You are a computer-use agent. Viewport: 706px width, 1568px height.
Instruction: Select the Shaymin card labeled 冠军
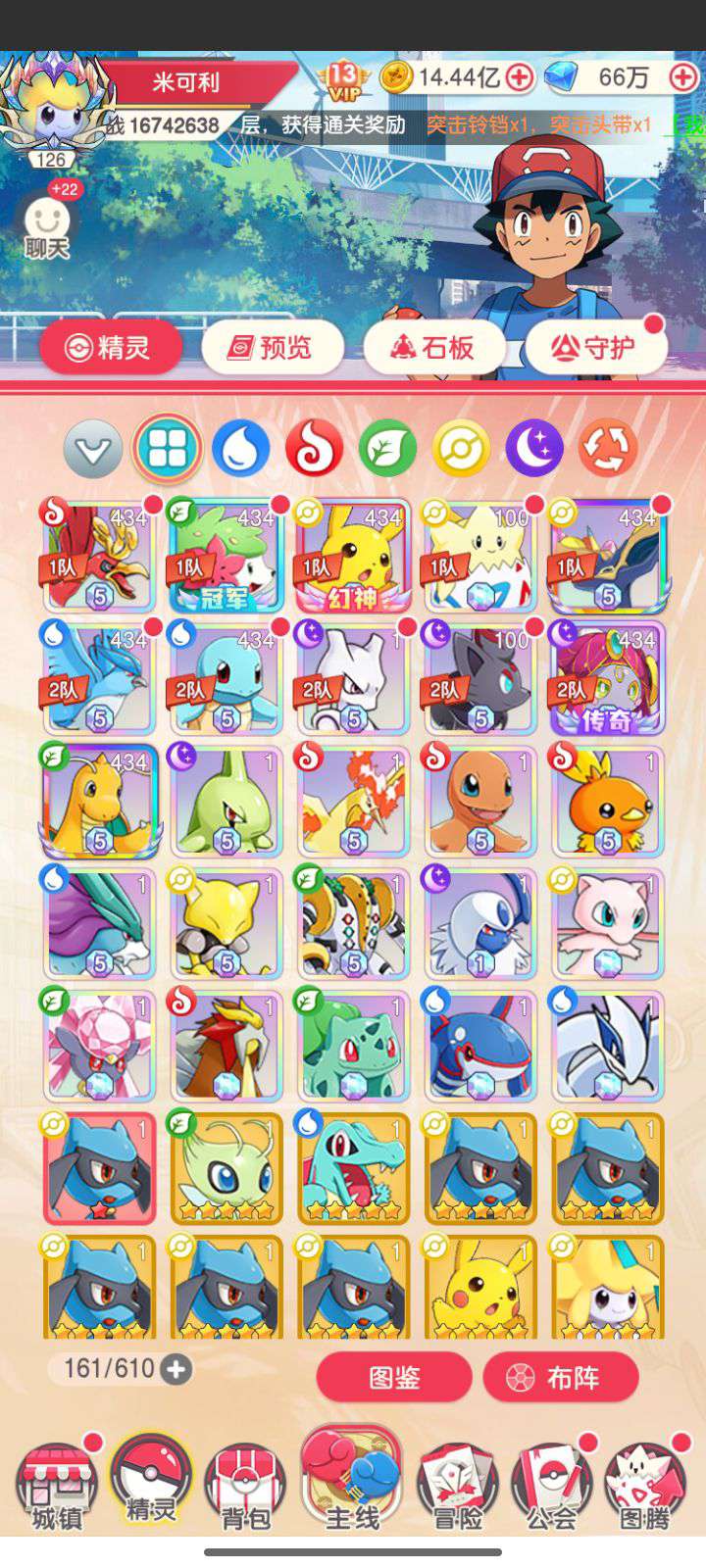coord(226,556)
